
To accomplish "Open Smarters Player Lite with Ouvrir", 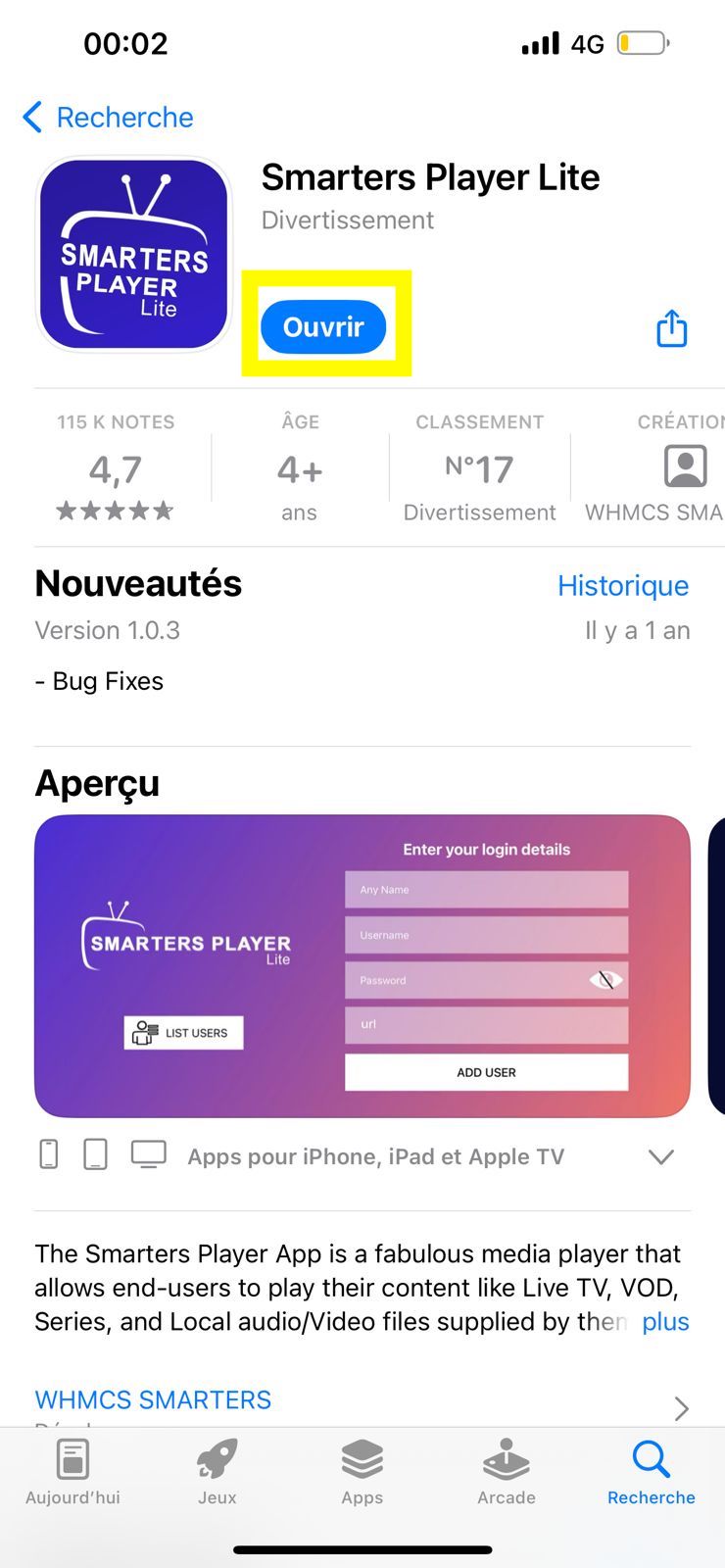I will pyautogui.click(x=323, y=326).
